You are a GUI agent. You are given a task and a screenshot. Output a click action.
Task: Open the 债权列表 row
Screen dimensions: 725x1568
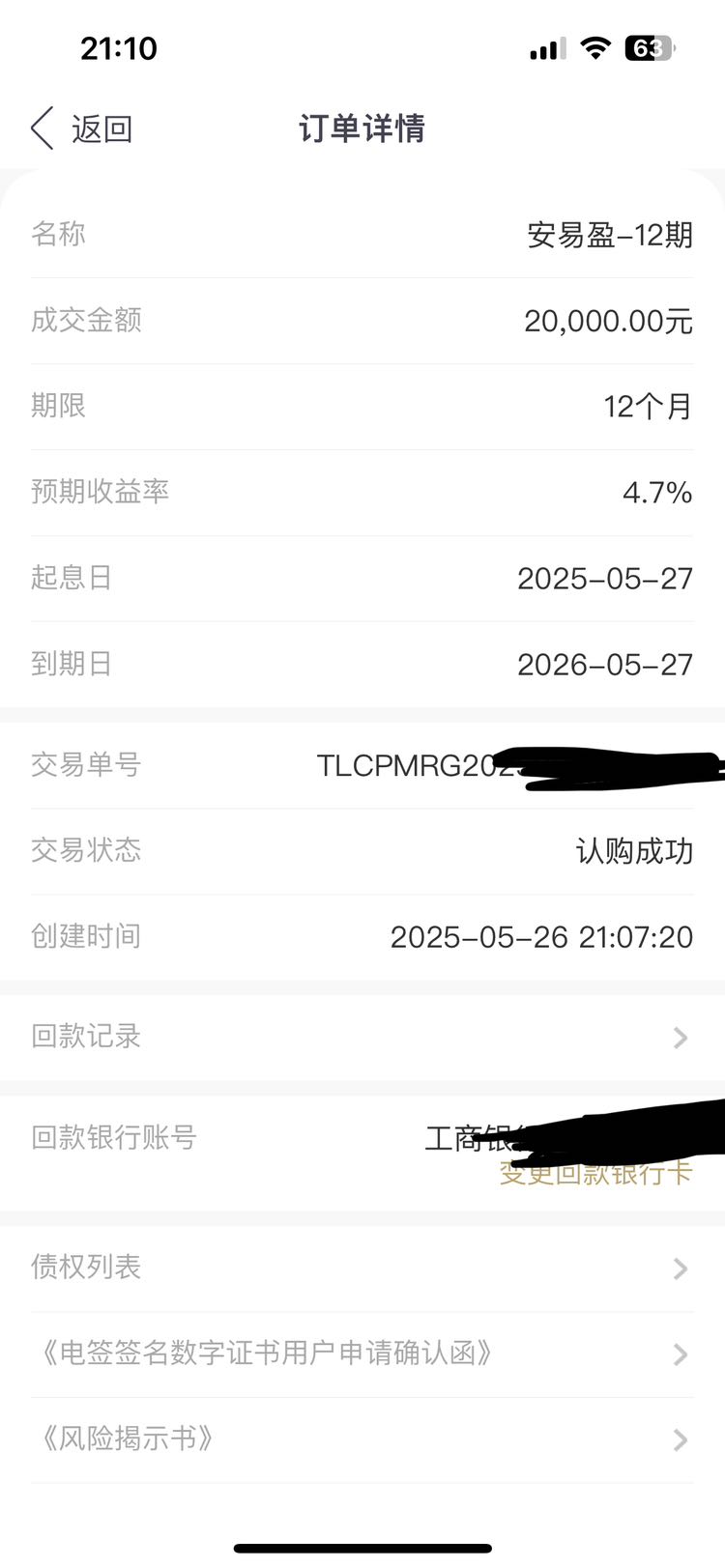(x=362, y=1268)
